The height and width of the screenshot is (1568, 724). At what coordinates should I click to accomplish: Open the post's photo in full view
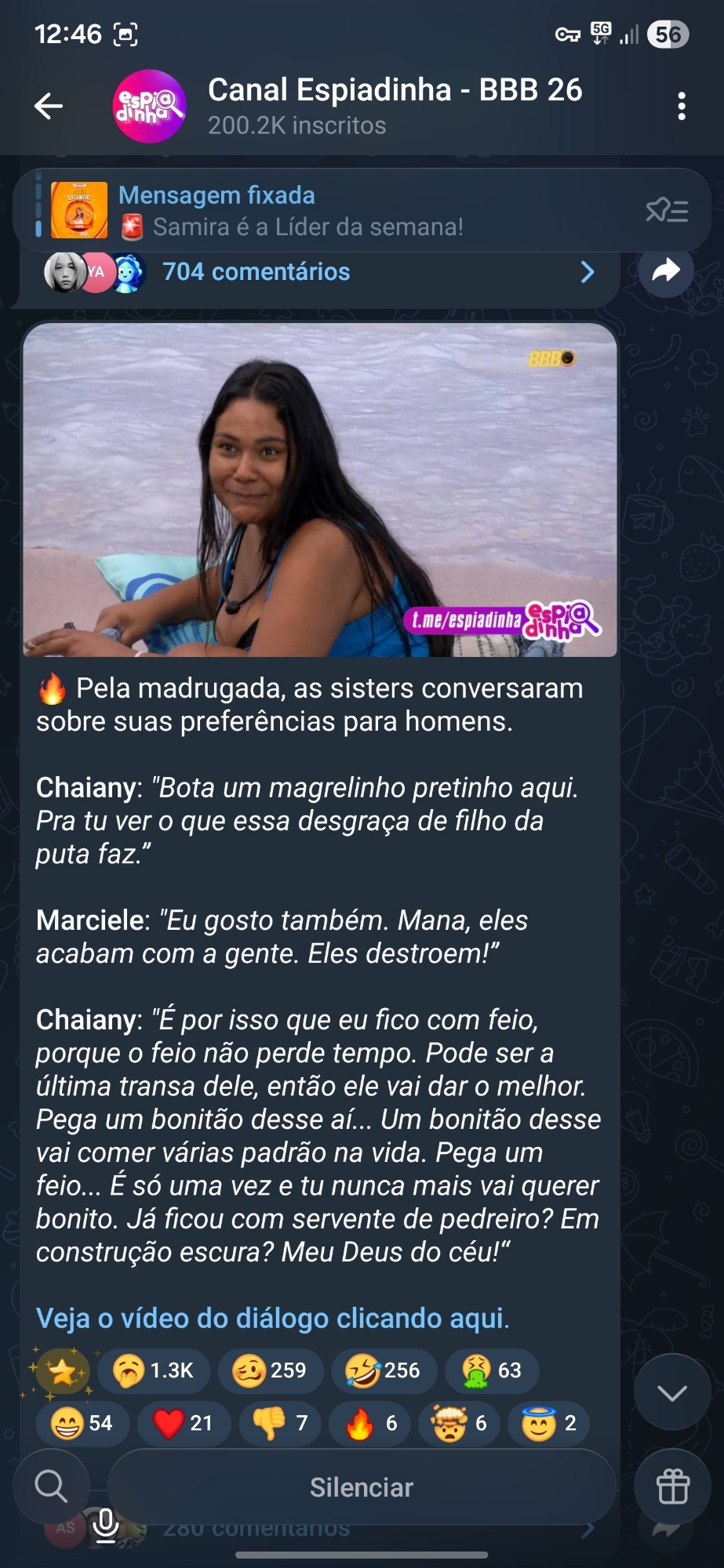(320, 490)
